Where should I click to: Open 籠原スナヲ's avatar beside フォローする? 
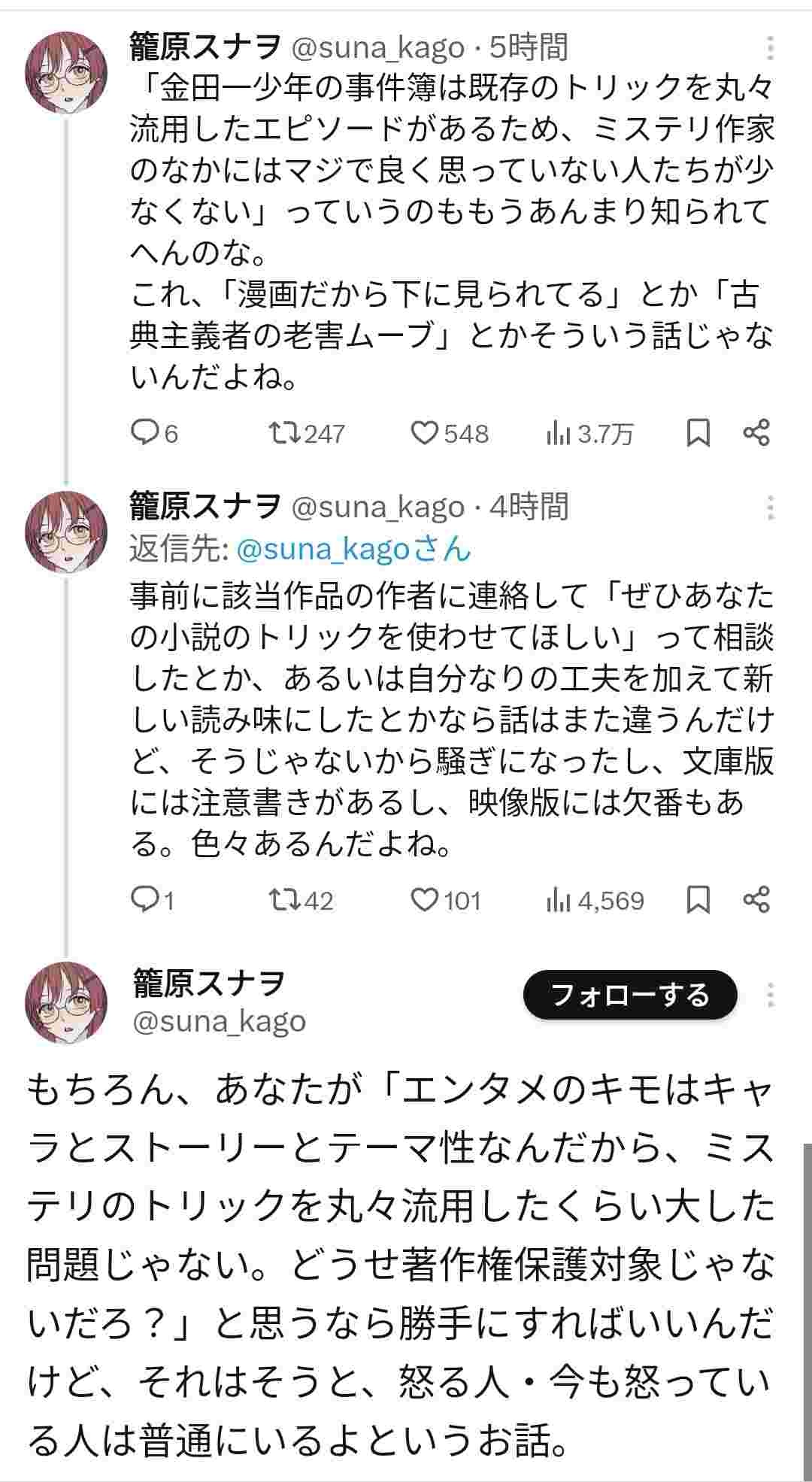(x=66, y=1002)
